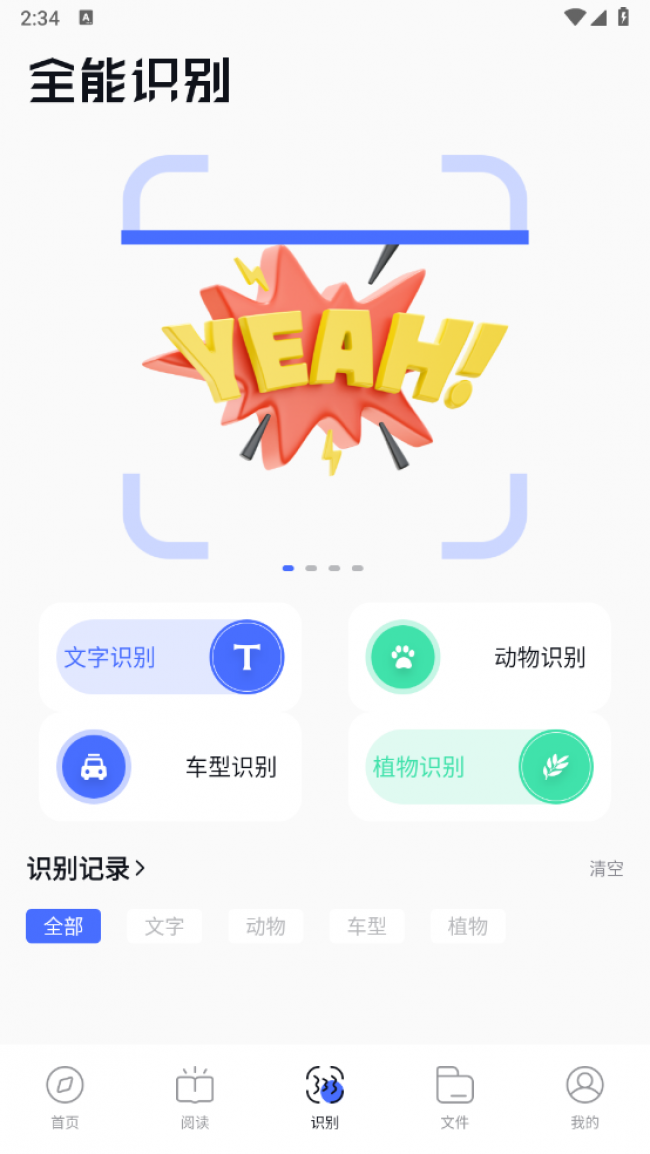
Task: Open the 文件 tab
Action: 455,1097
